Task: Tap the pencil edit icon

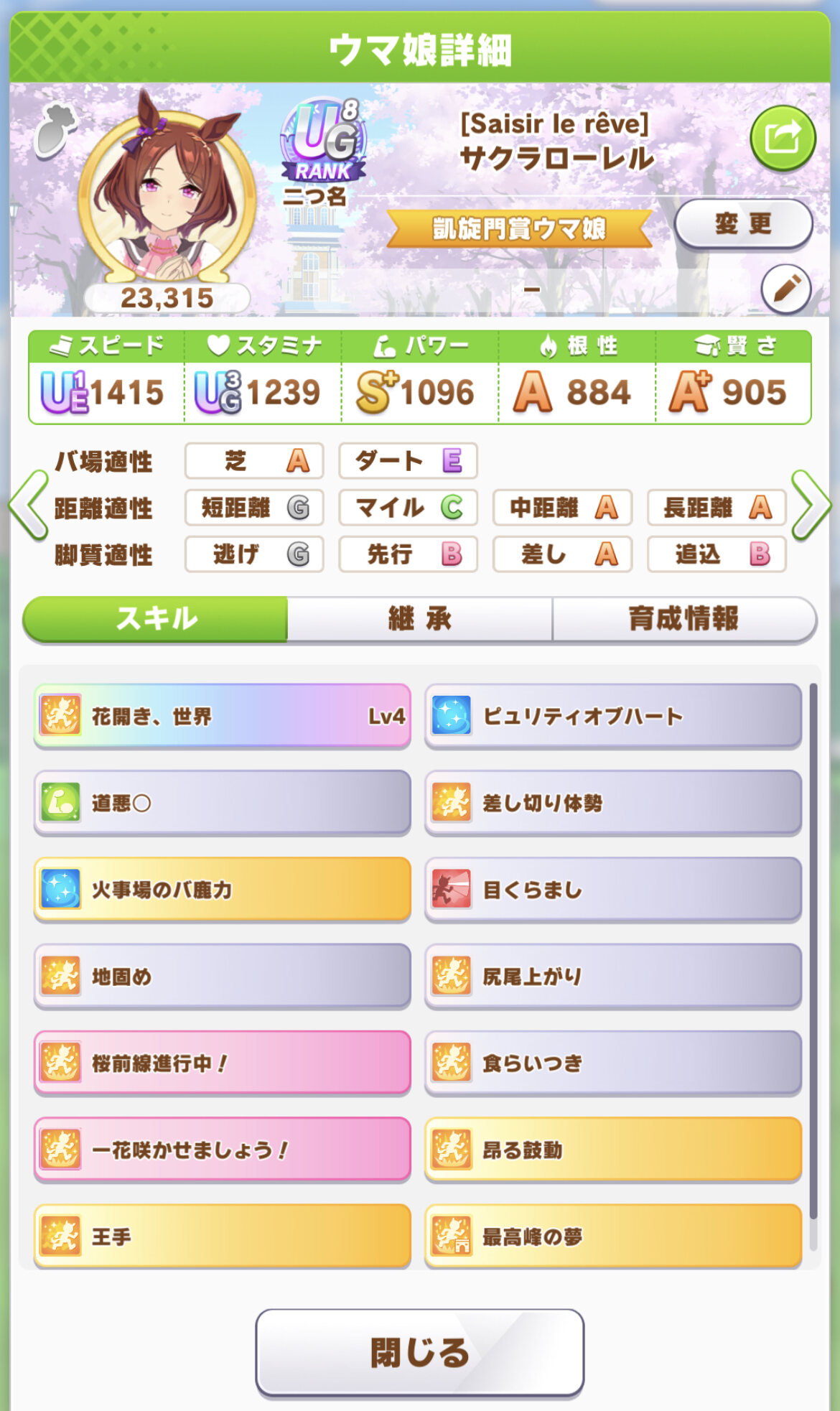Action: pos(786,289)
